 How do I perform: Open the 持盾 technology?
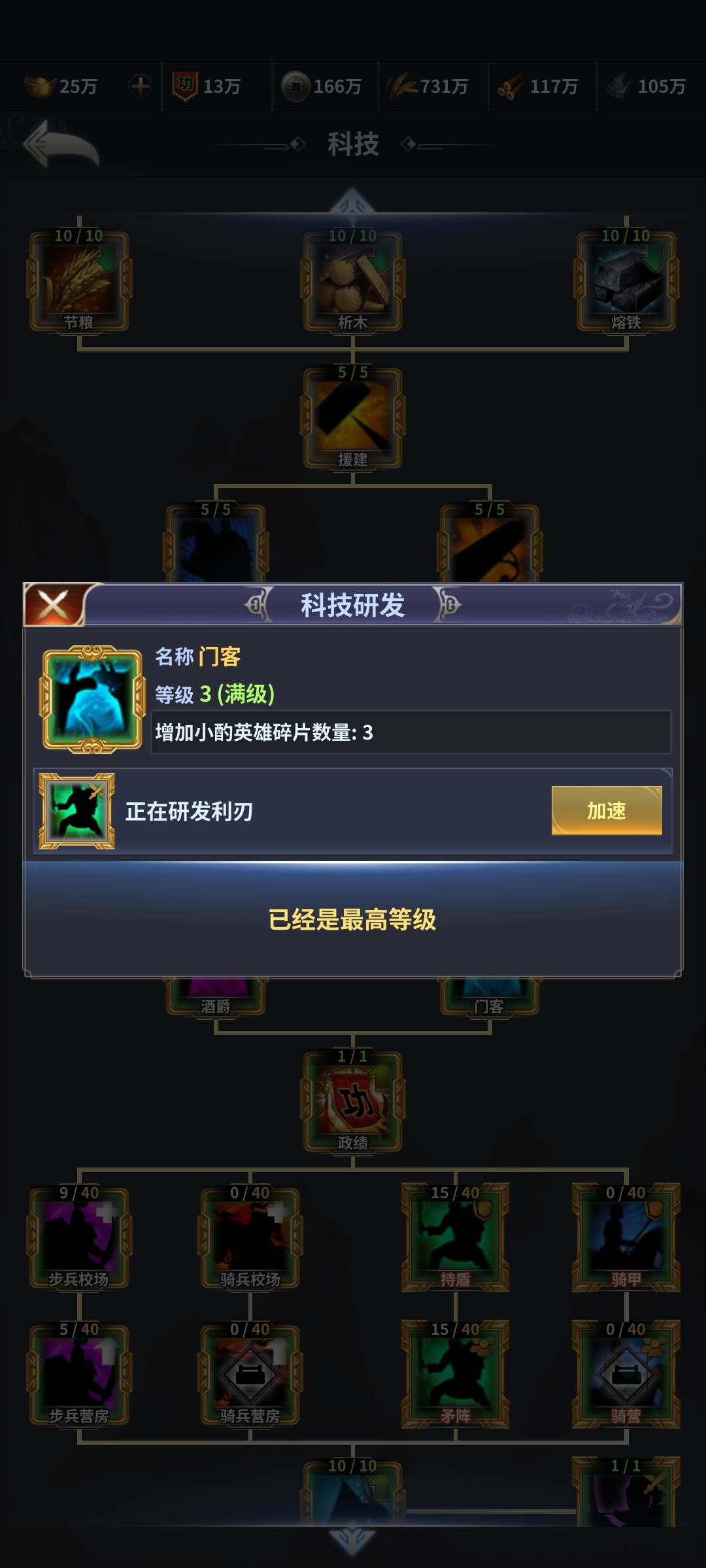pos(455,1238)
